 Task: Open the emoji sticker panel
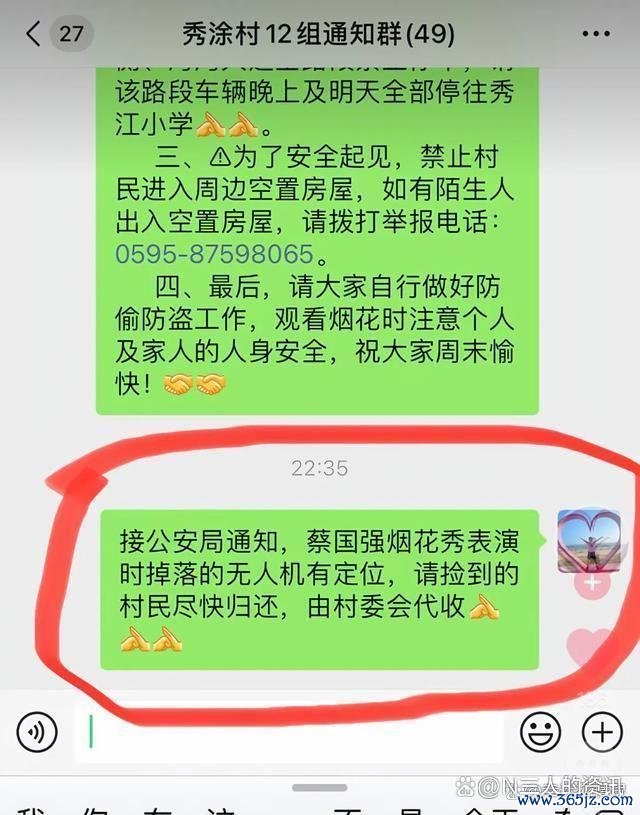tap(540, 733)
